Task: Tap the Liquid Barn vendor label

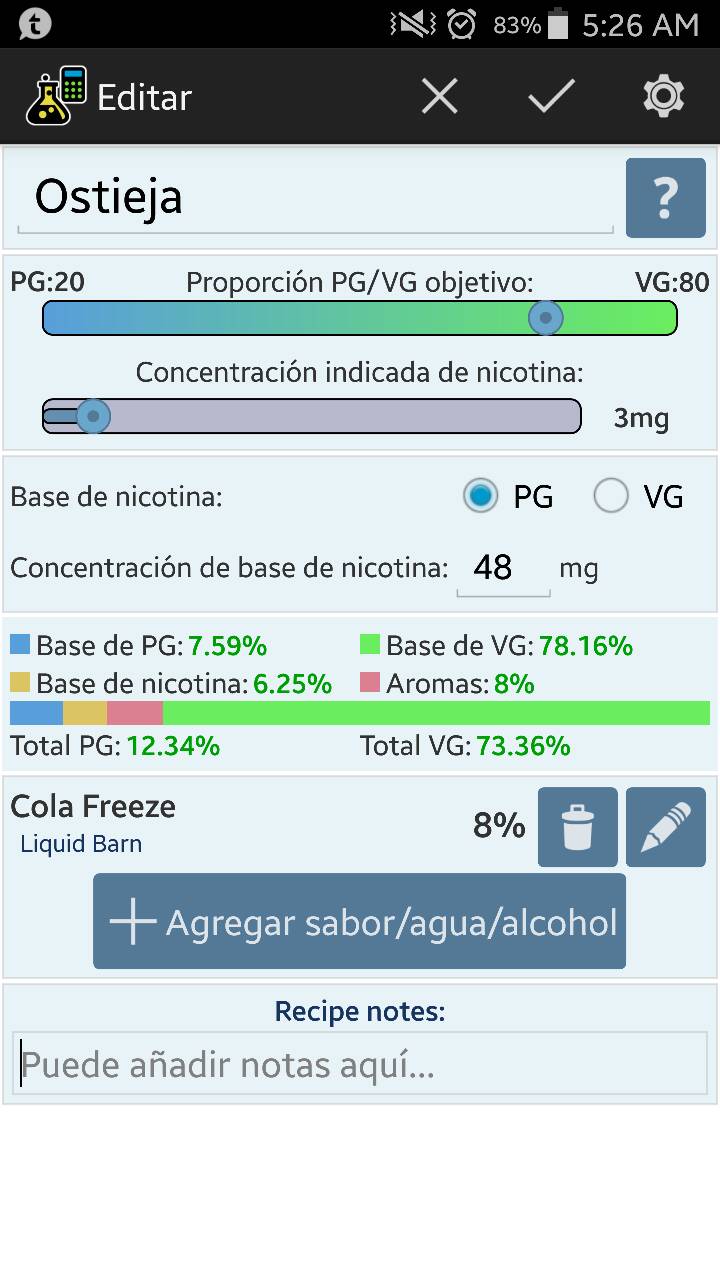Action: point(80,845)
